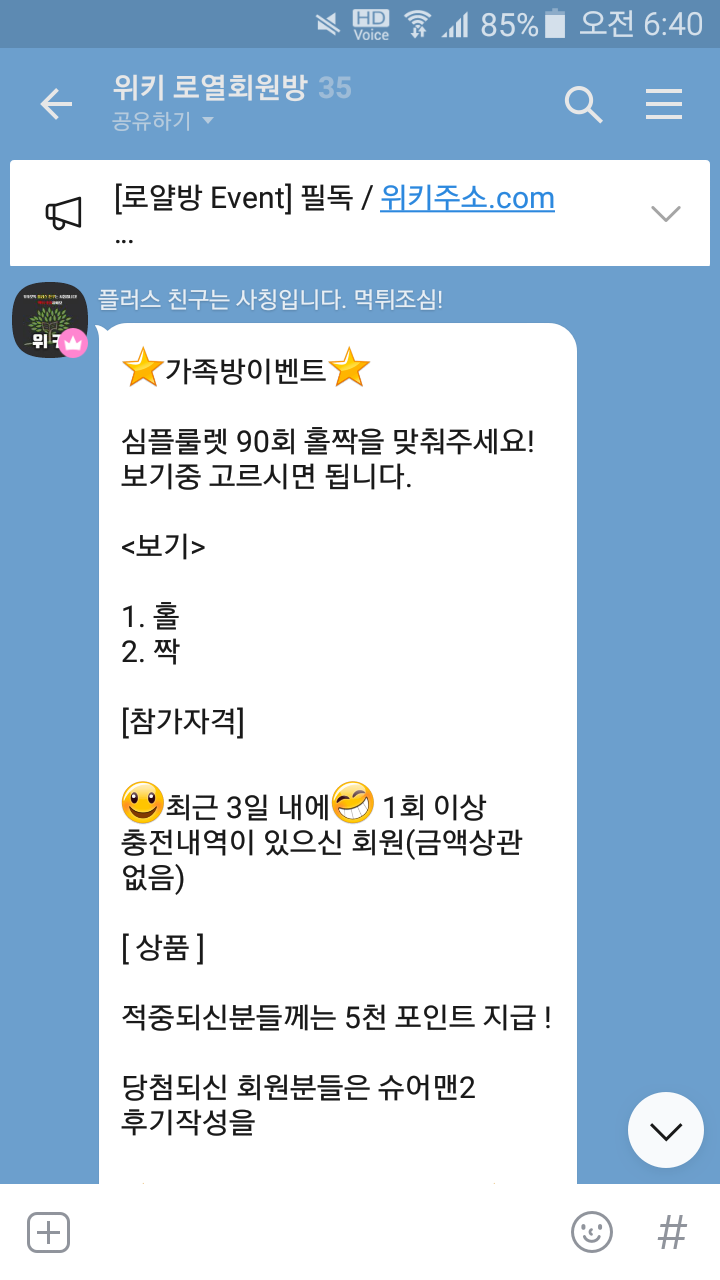Open the 공유하기 dropdown
This screenshot has width=720, height=1280.
164,122
